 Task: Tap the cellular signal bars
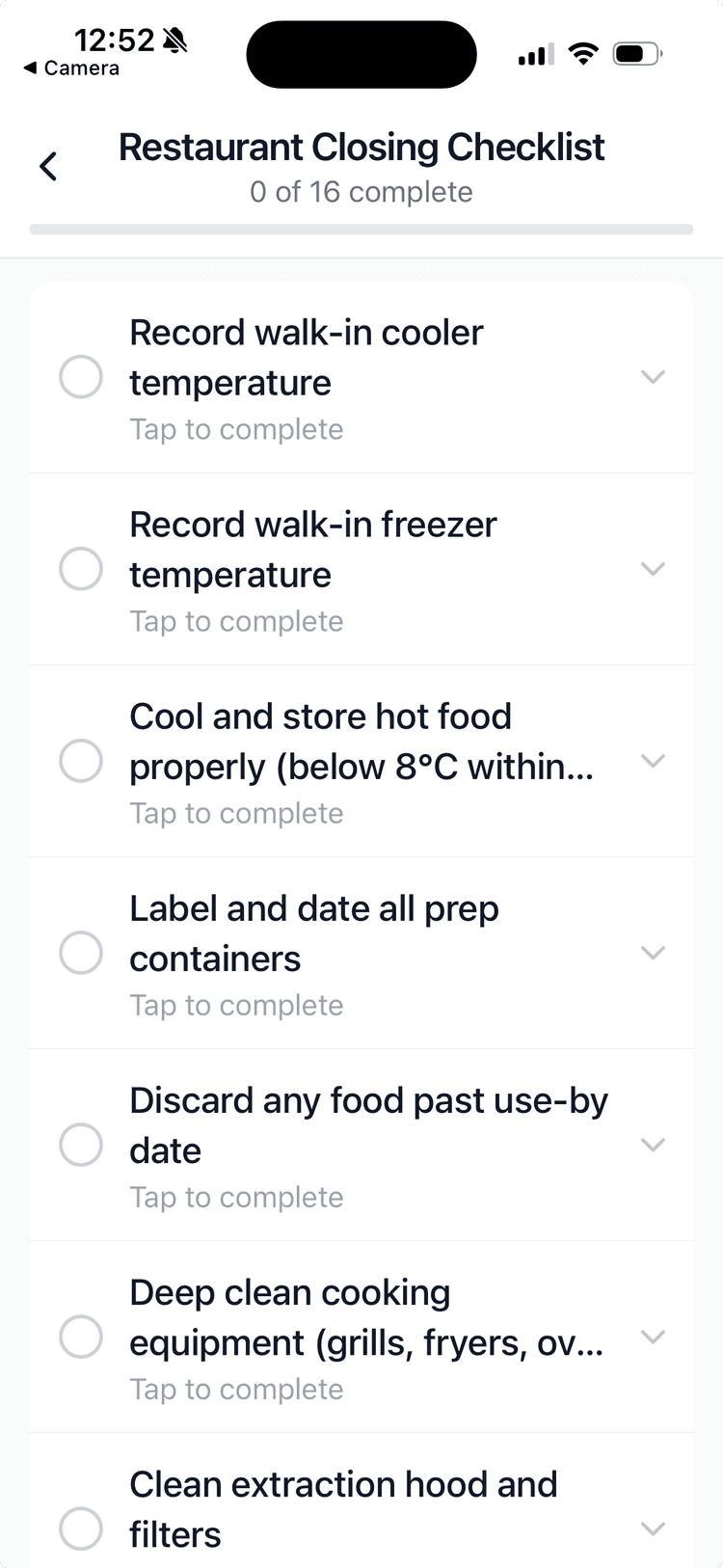[534, 54]
